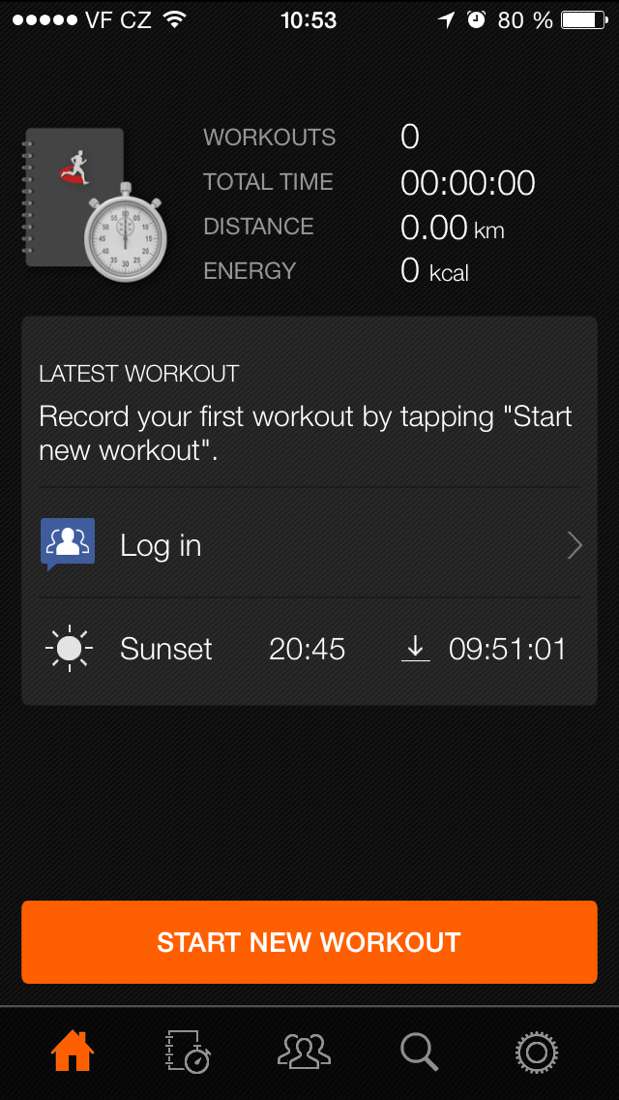Switch to the friends tab

point(304,1052)
